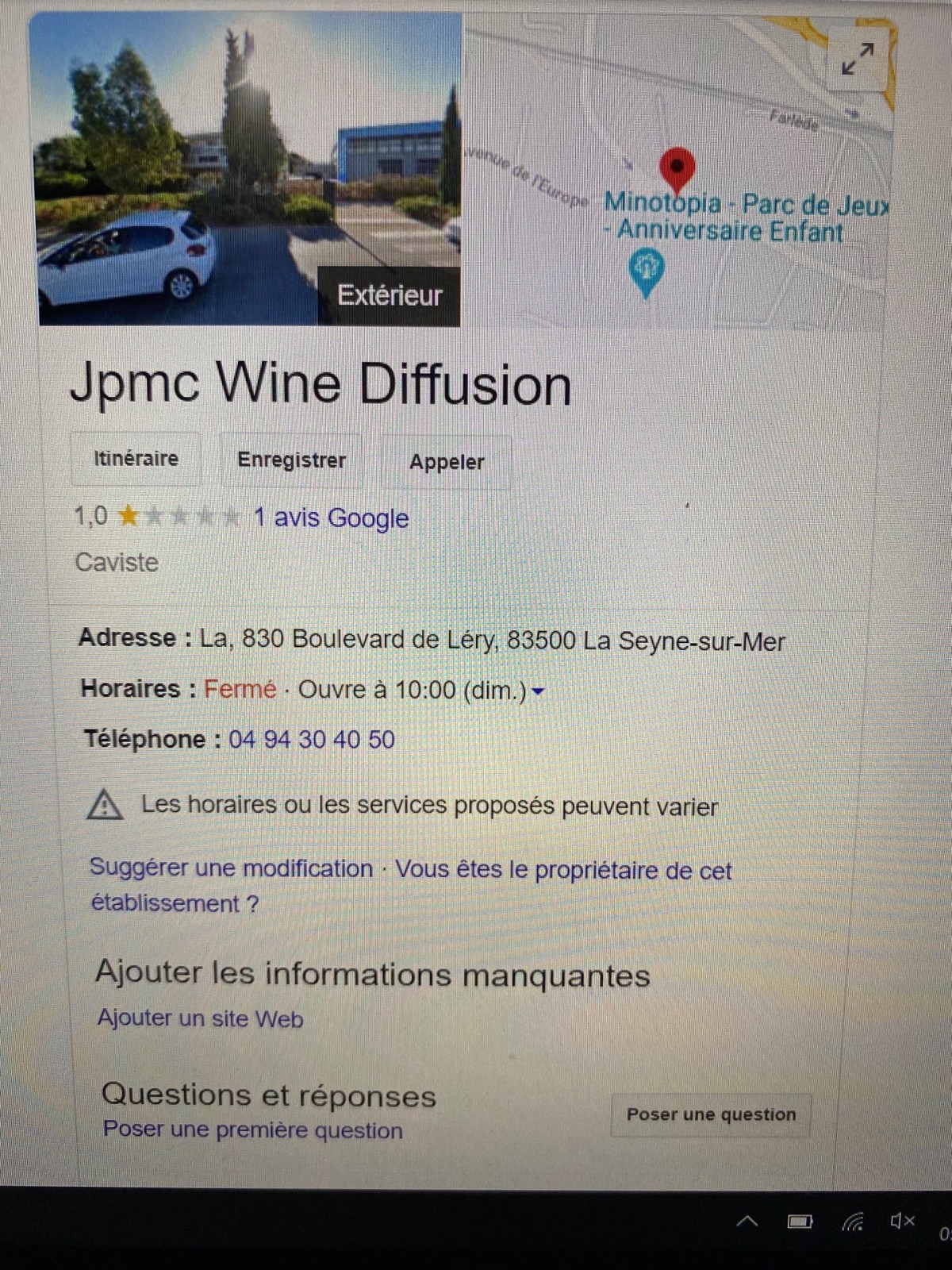This screenshot has height=1270, width=952.
Task: Expand the opening hours dropdown
Action: coord(538,691)
